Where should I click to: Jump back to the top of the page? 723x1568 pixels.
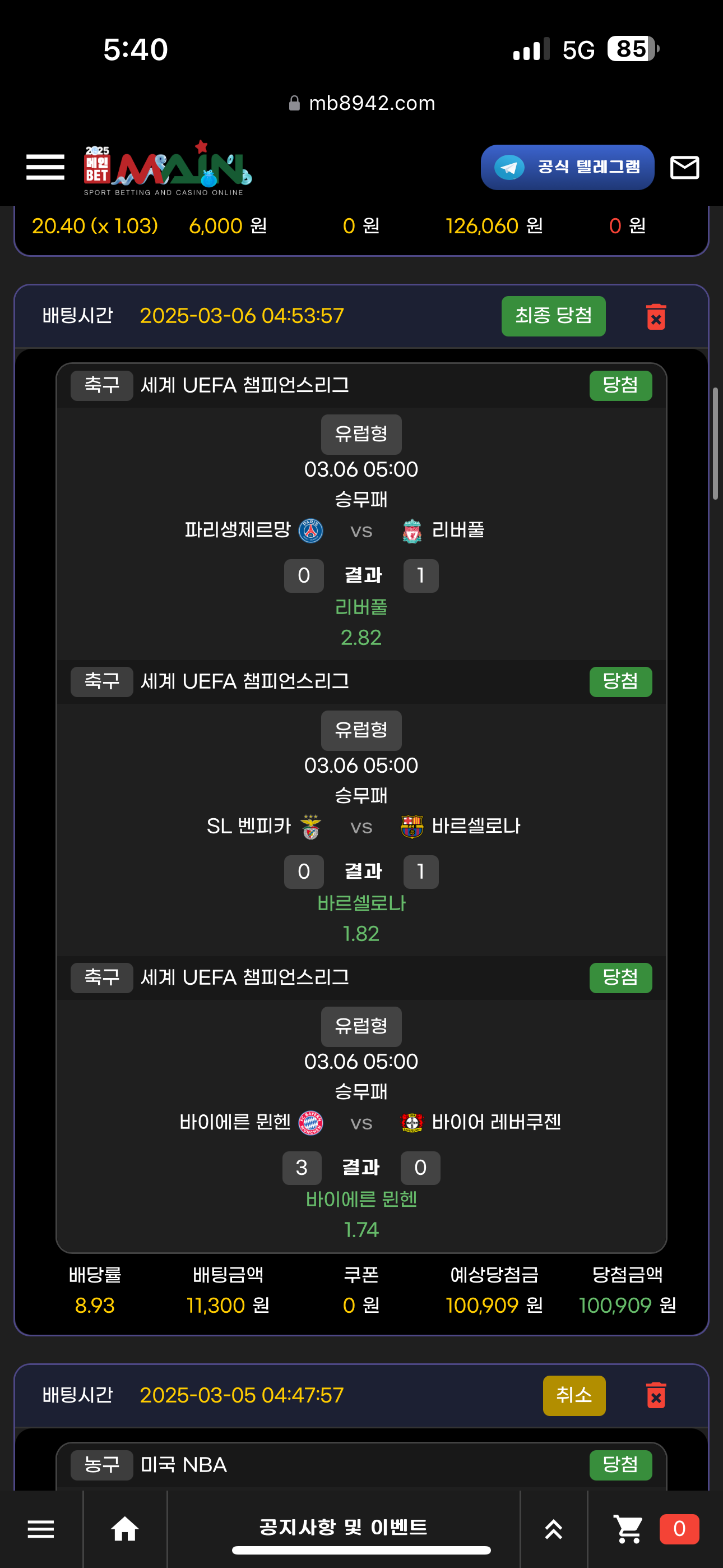tap(553, 1528)
